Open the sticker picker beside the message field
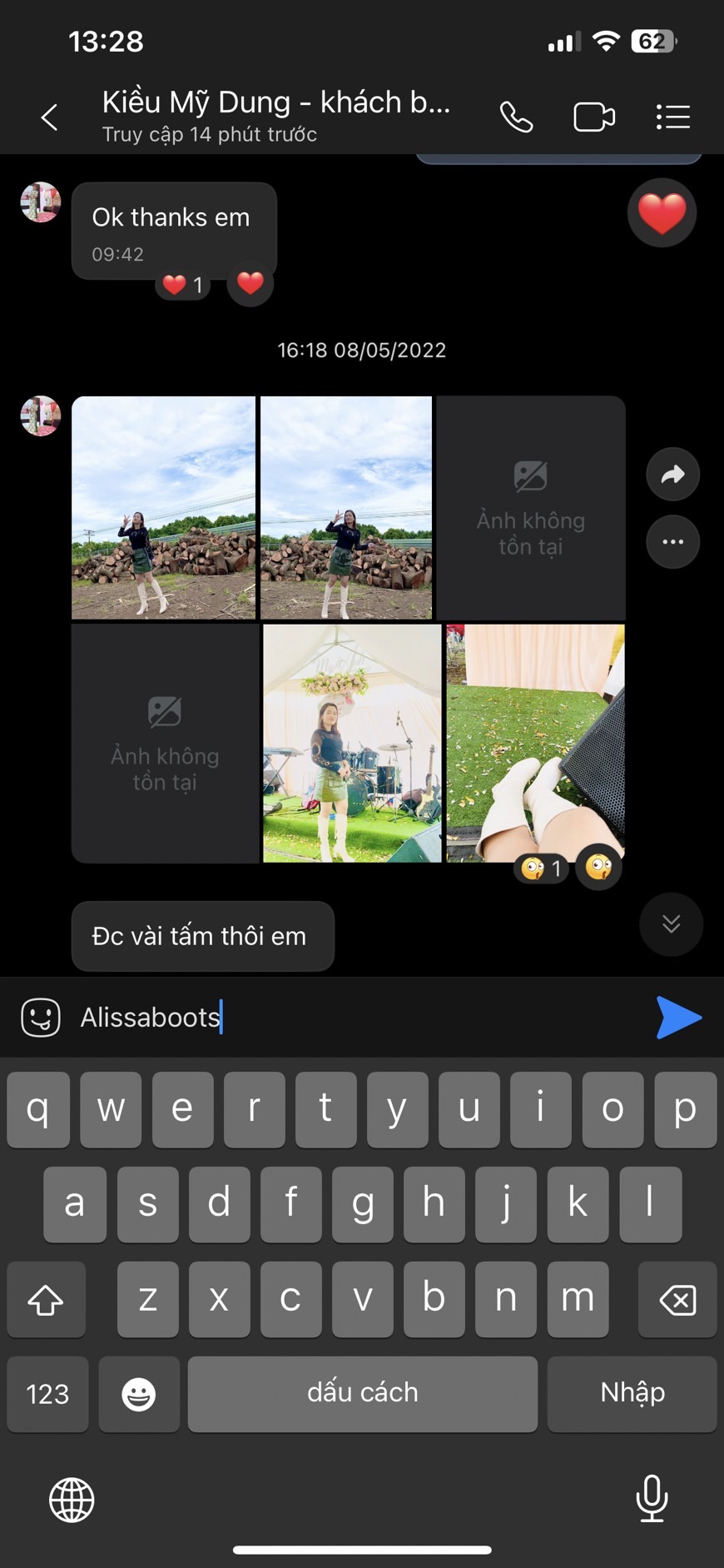 tap(41, 1017)
